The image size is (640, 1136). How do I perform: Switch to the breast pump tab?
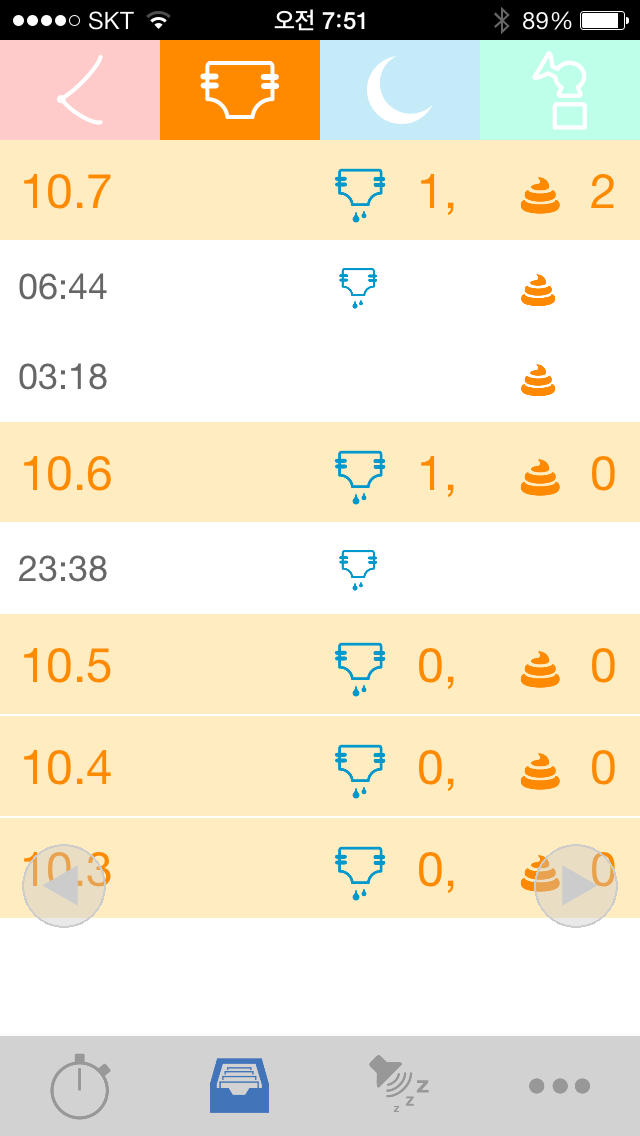560,90
